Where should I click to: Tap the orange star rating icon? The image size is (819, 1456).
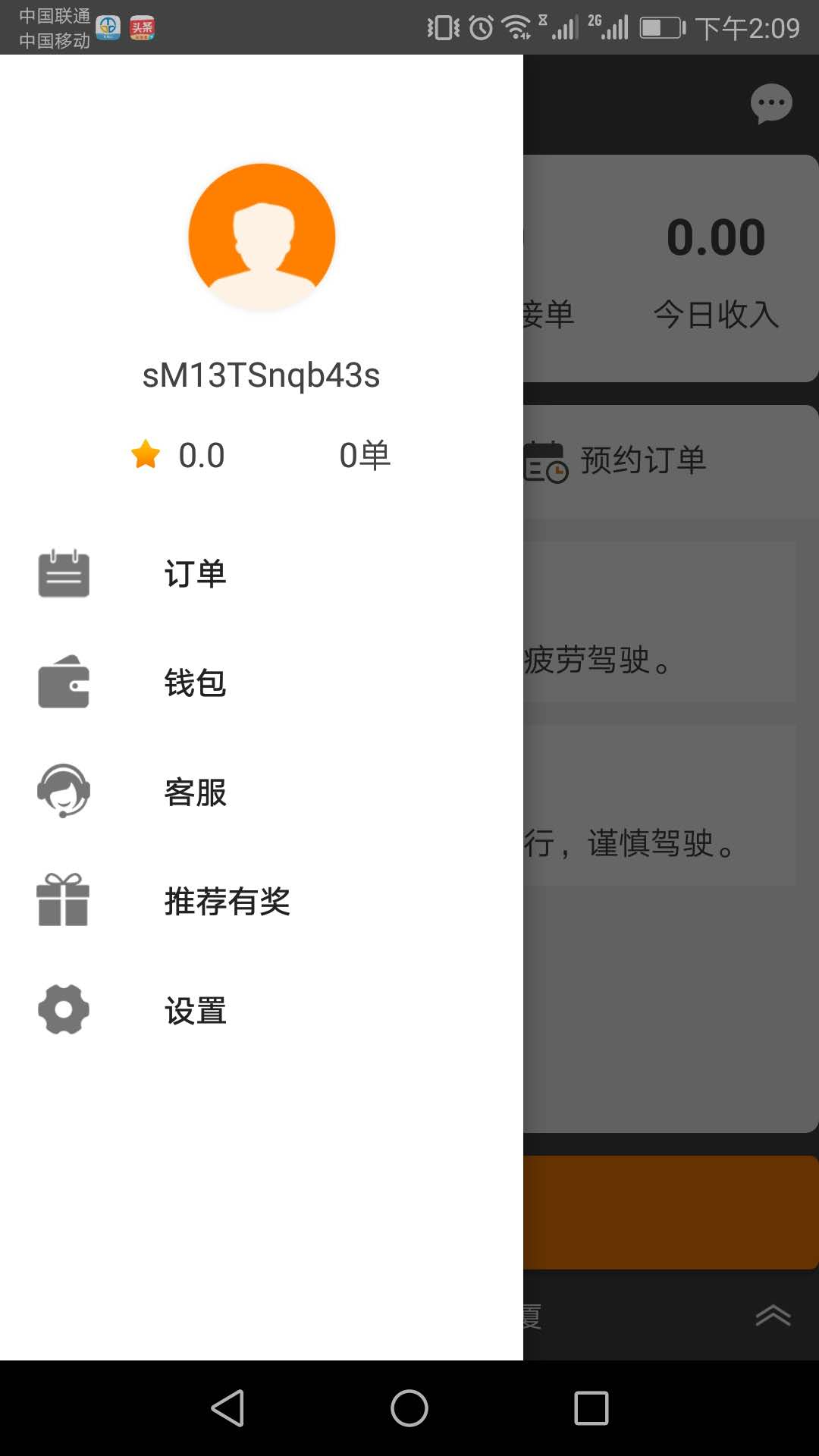click(x=146, y=453)
